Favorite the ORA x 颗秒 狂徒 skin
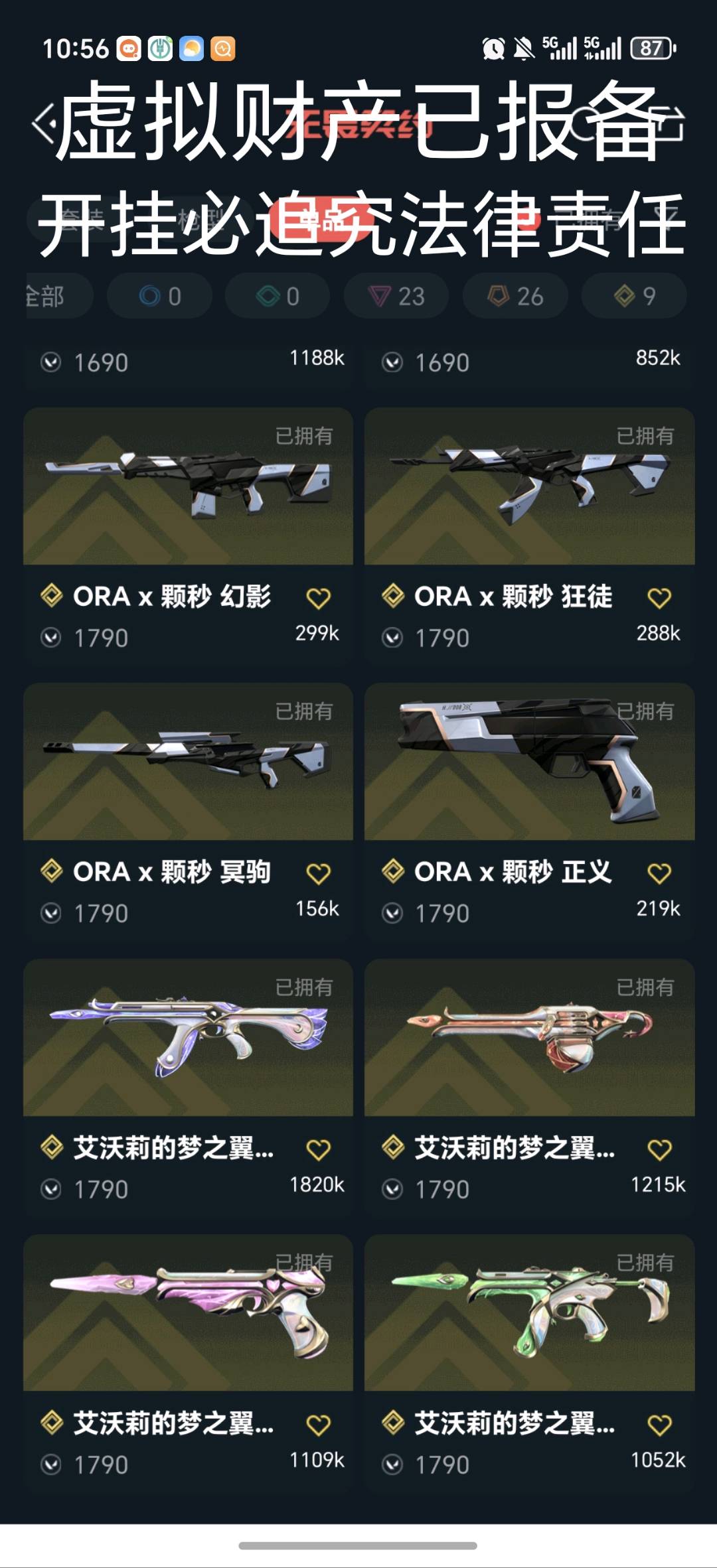 (x=659, y=599)
